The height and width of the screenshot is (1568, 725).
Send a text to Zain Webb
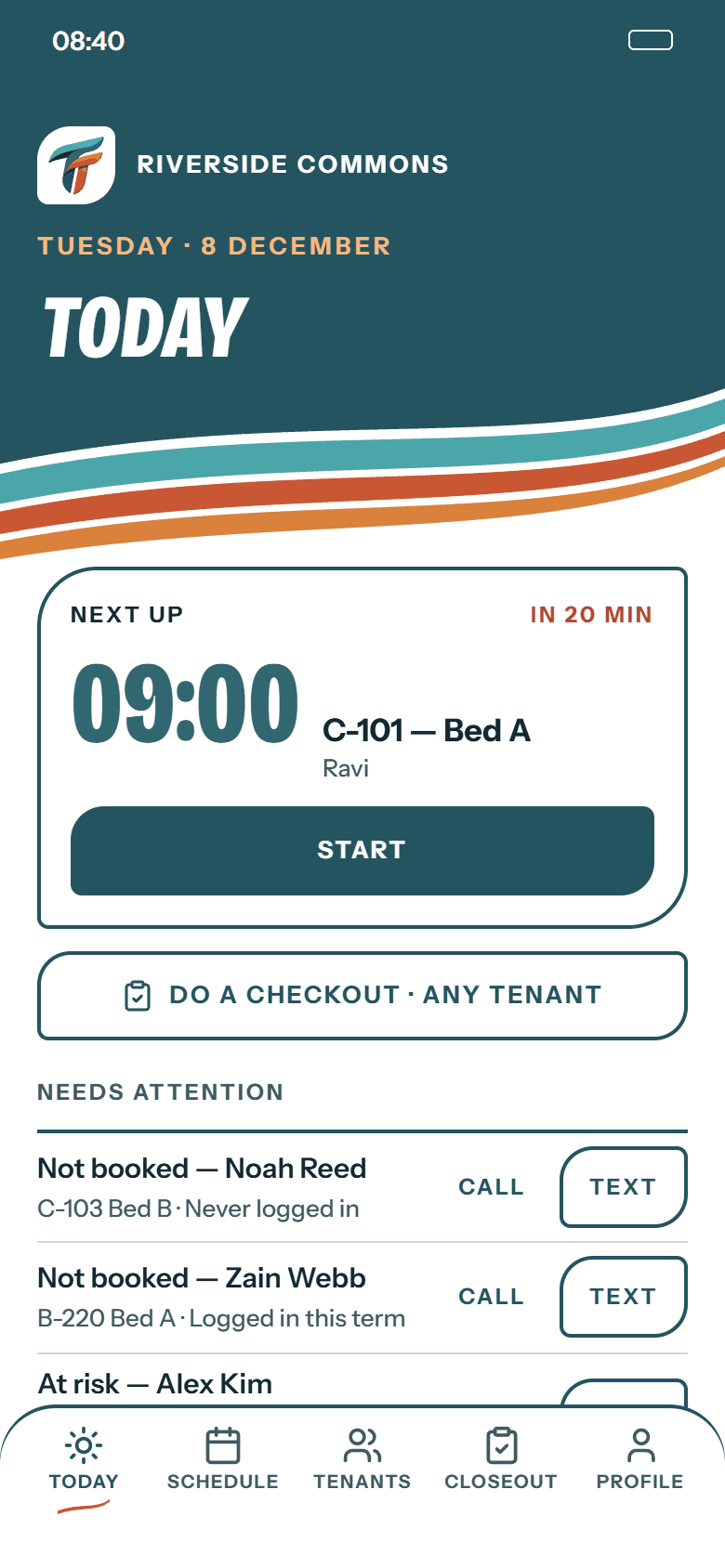pos(624,1297)
